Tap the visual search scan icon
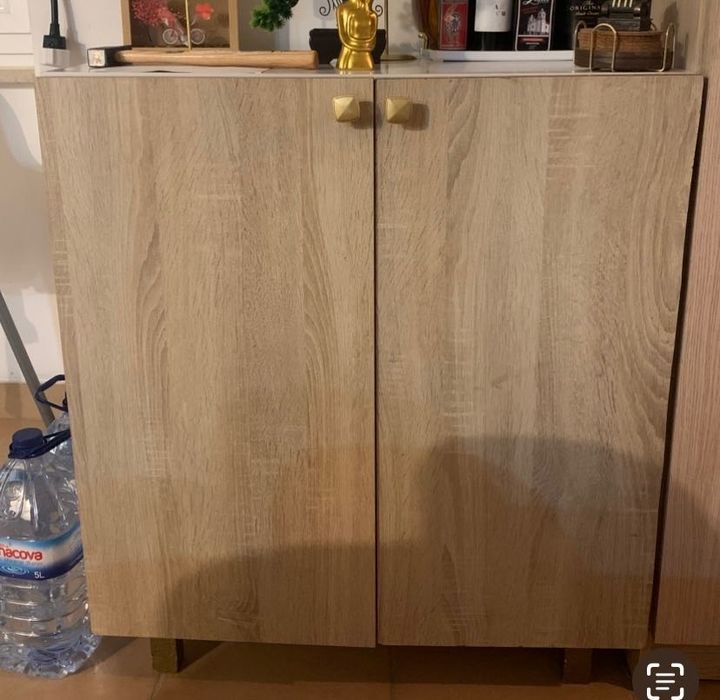This screenshot has height=700, width=720. pos(665,680)
